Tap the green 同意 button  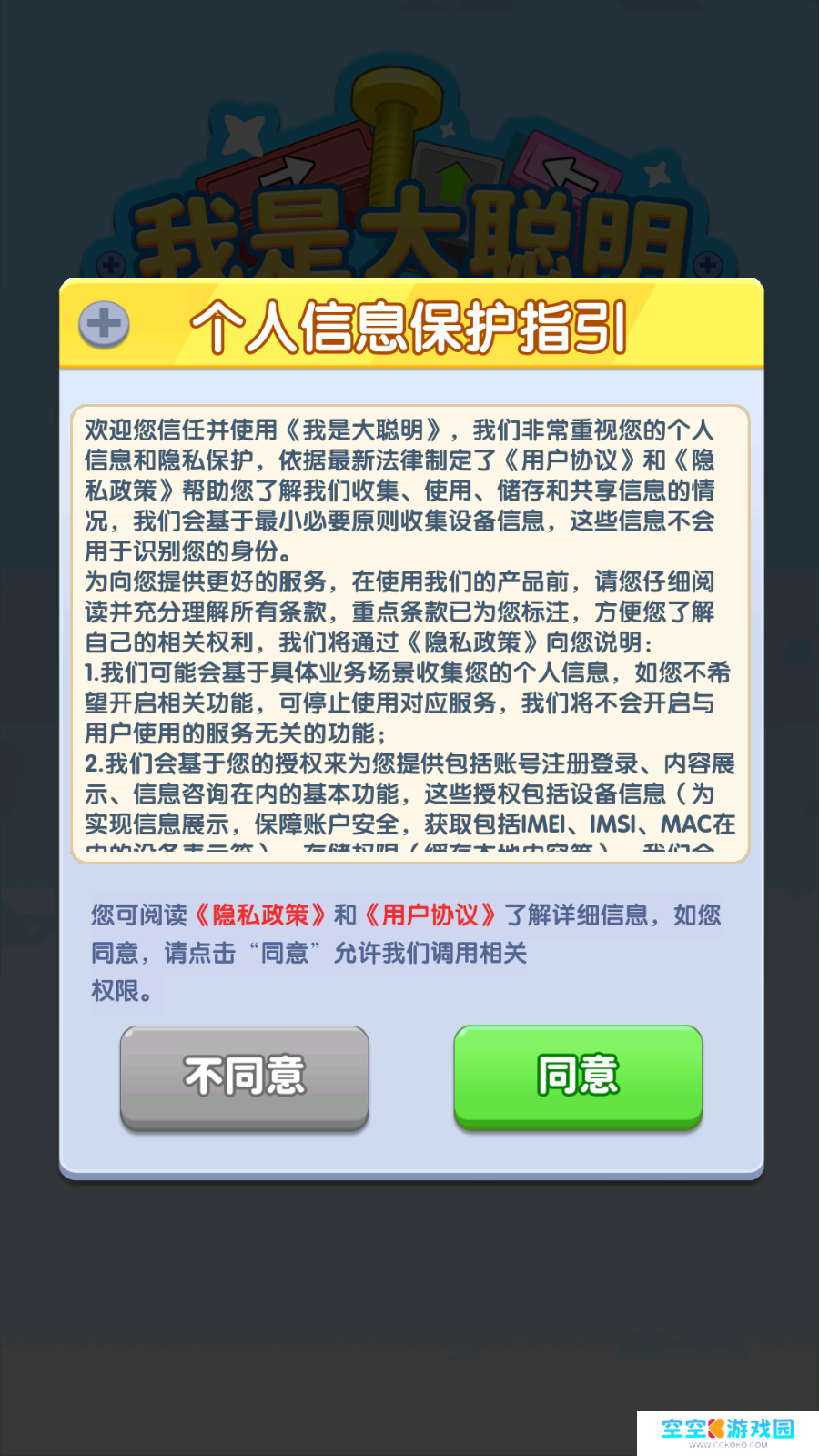coord(578,1076)
